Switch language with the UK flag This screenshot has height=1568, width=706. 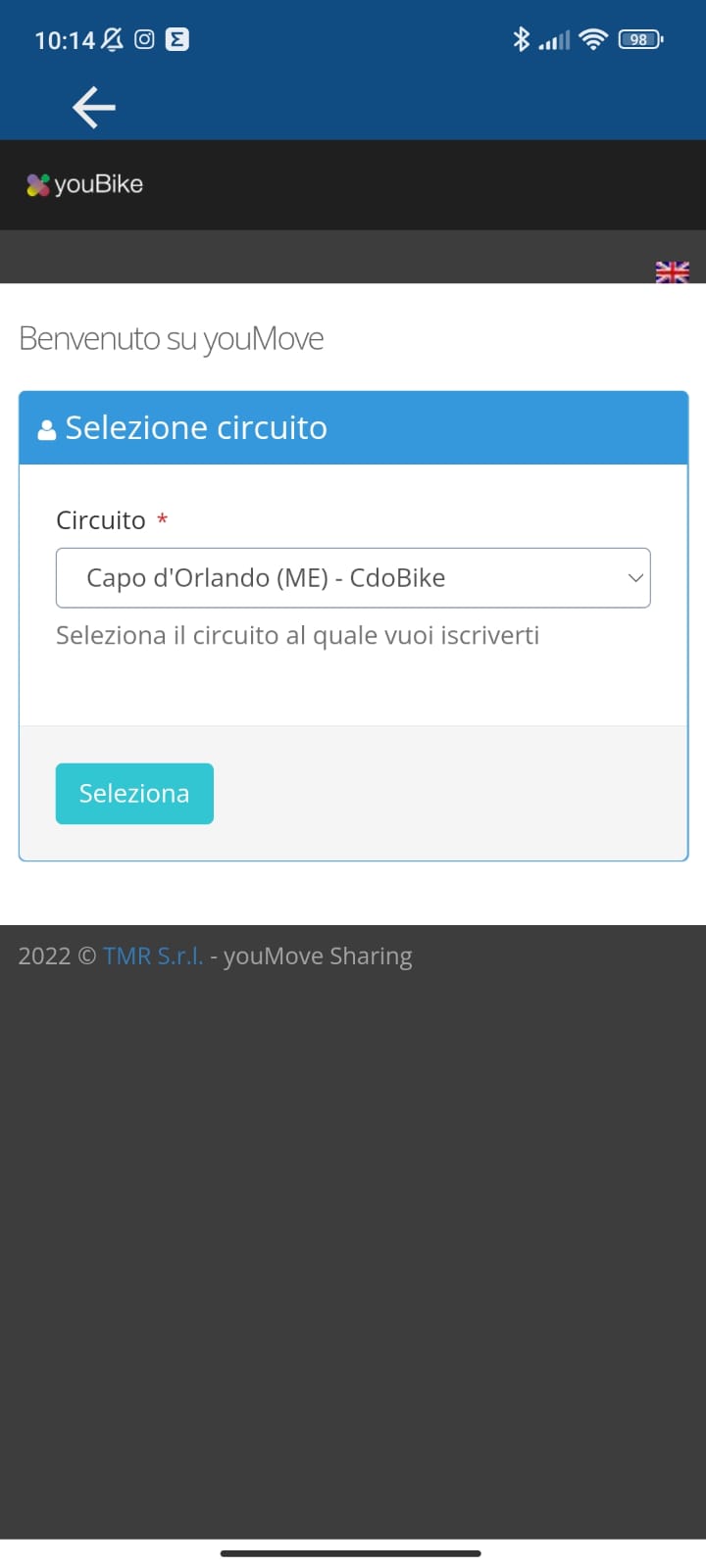click(673, 271)
